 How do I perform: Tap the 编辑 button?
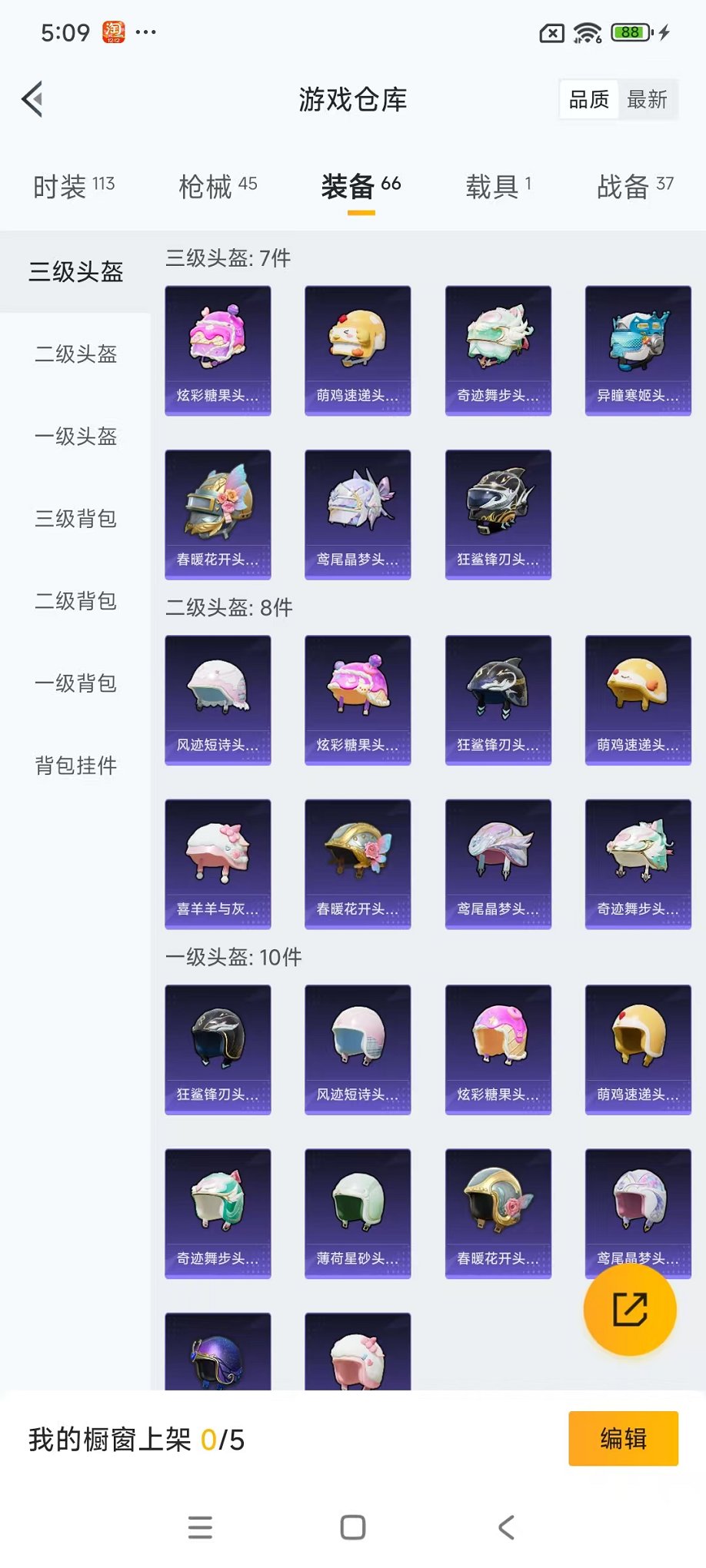(623, 1438)
